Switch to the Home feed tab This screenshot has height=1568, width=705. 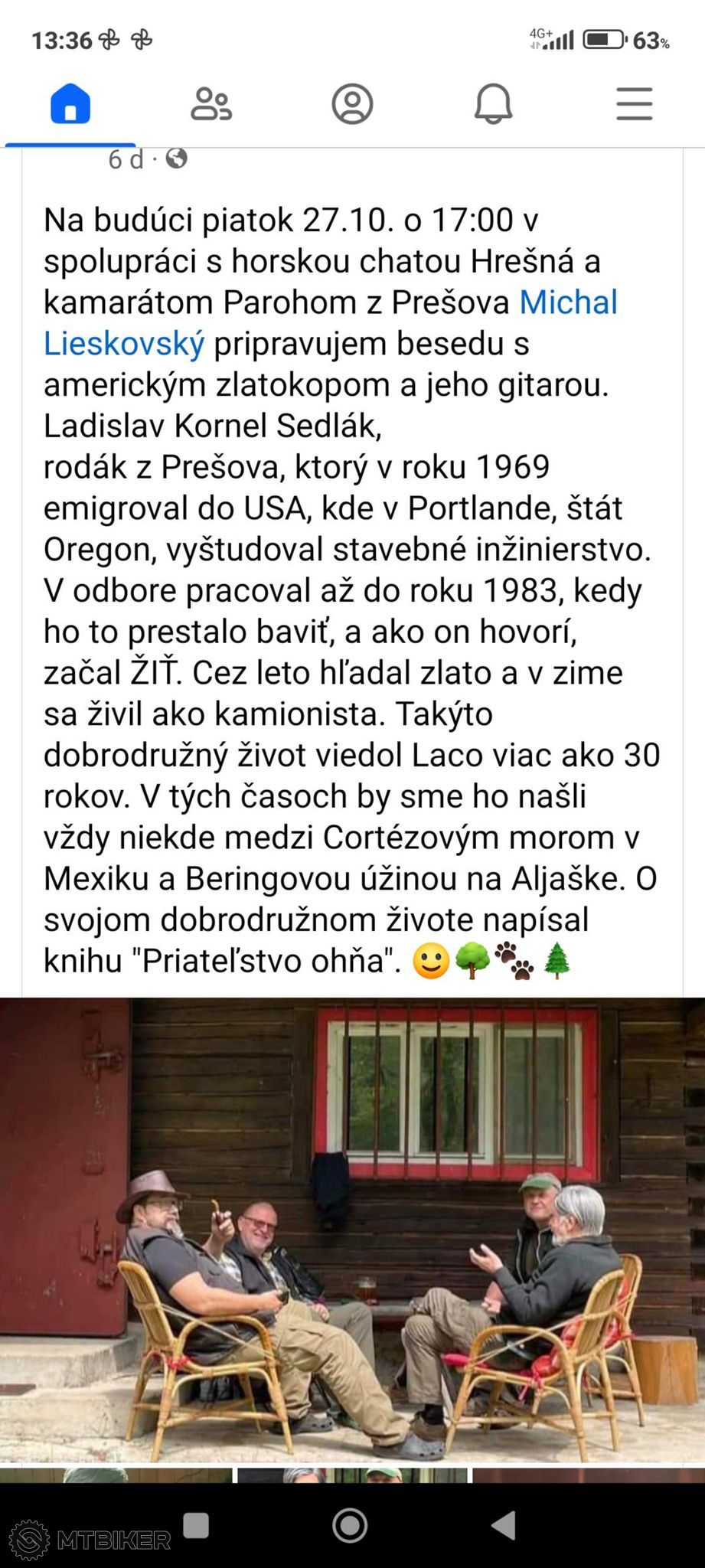pyautogui.click(x=70, y=103)
